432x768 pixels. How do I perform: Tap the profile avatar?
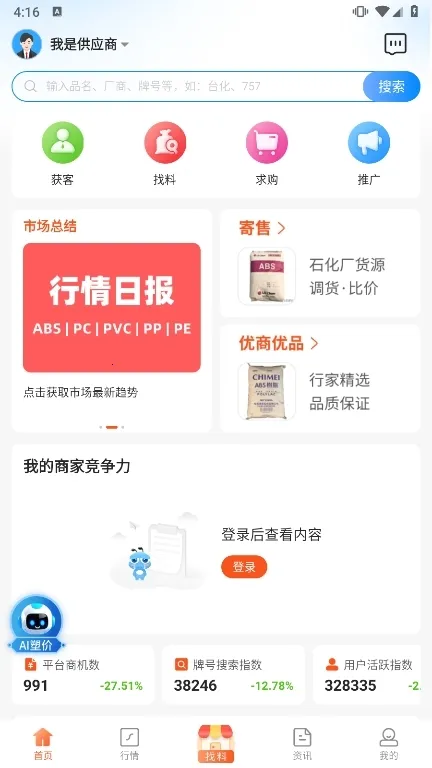tap(27, 45)
